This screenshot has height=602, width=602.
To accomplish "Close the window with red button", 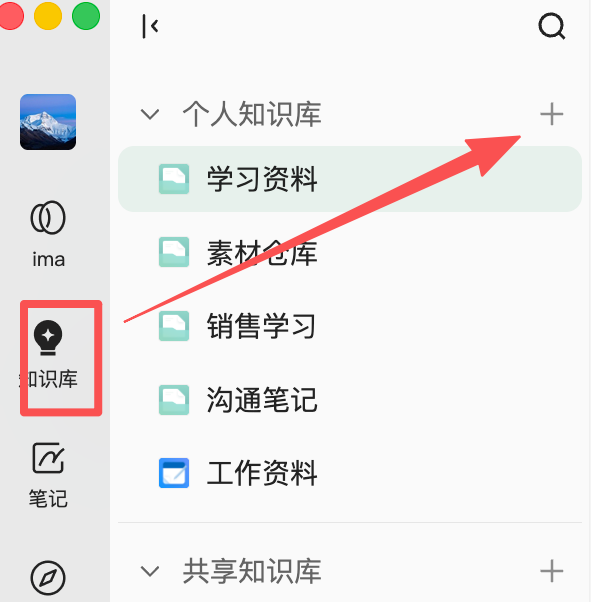I will 10,16.
